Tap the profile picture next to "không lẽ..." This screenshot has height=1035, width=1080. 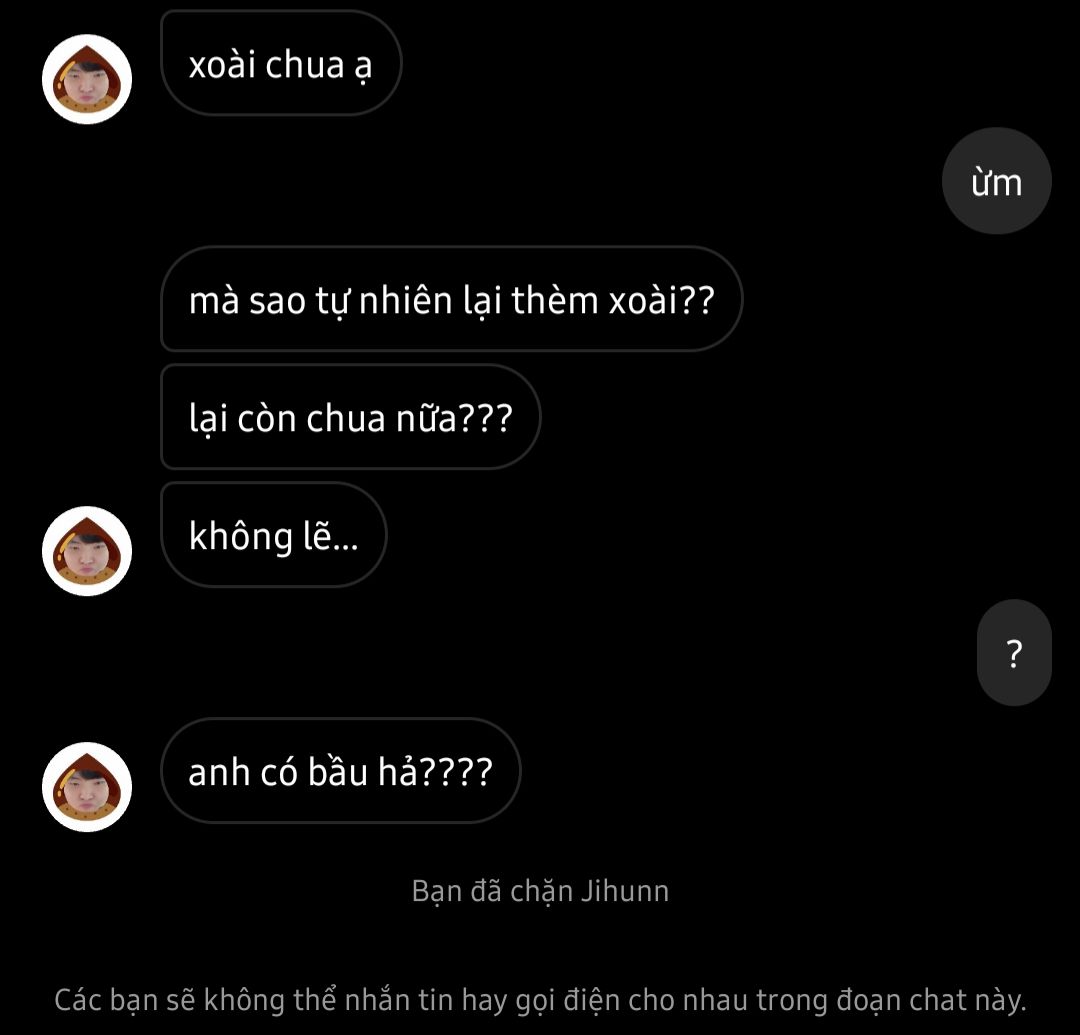pyautogui.click(x=87, y=551)
